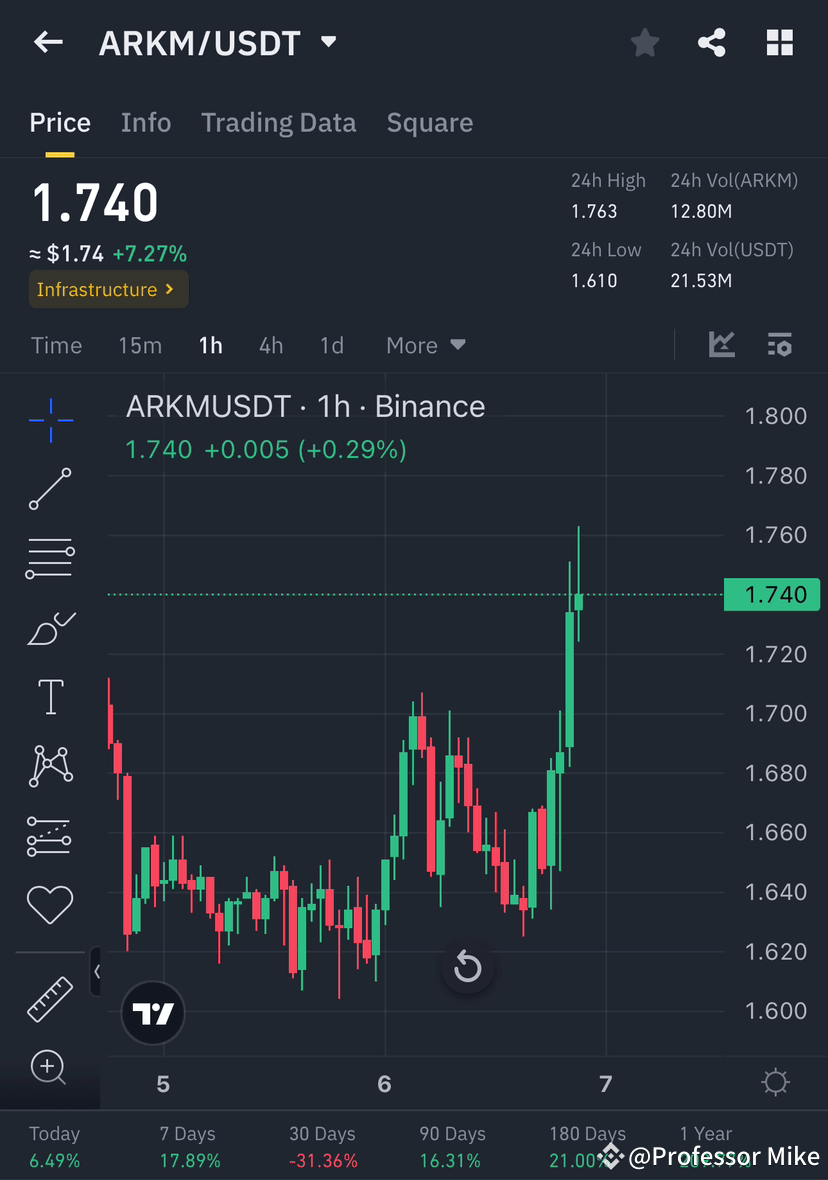Toggle the favorite star for ARKM/USDT
Screen dimensions: 828x1180
(644, 42)
